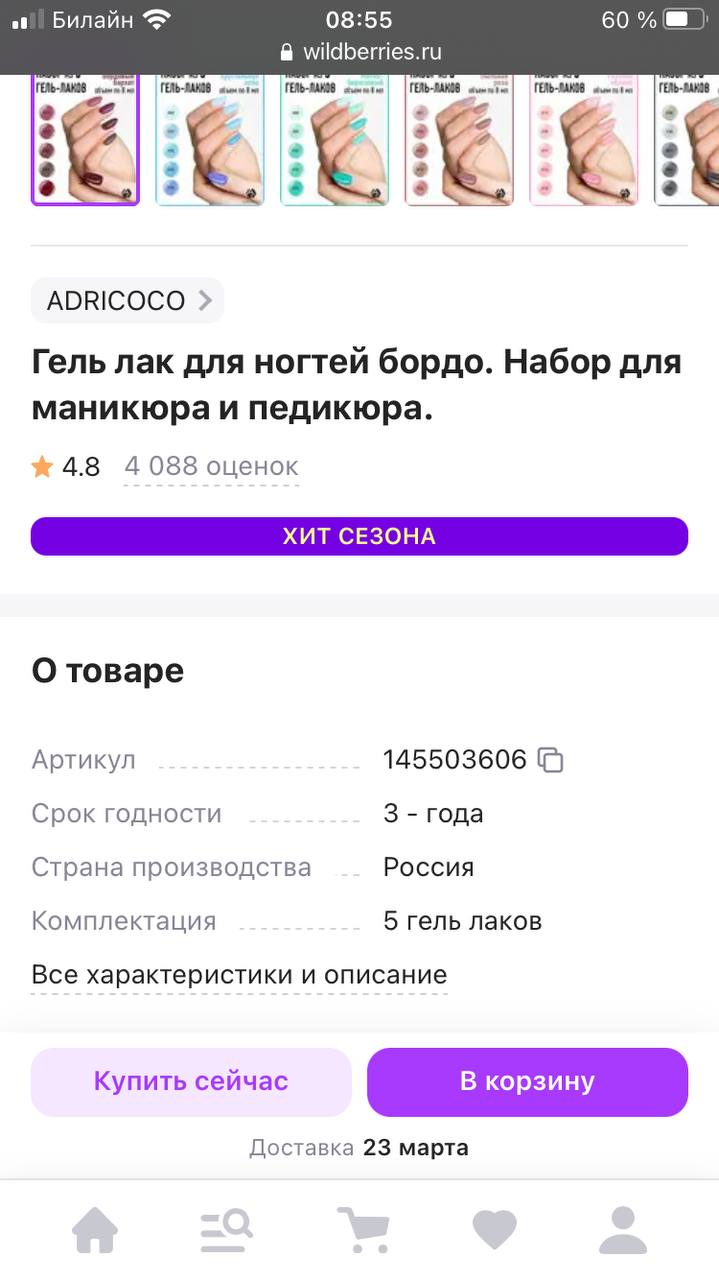Tap the wildberries.ru address bar
Image resolution: width=719 pixels, height=1280 pixels.
360,52
